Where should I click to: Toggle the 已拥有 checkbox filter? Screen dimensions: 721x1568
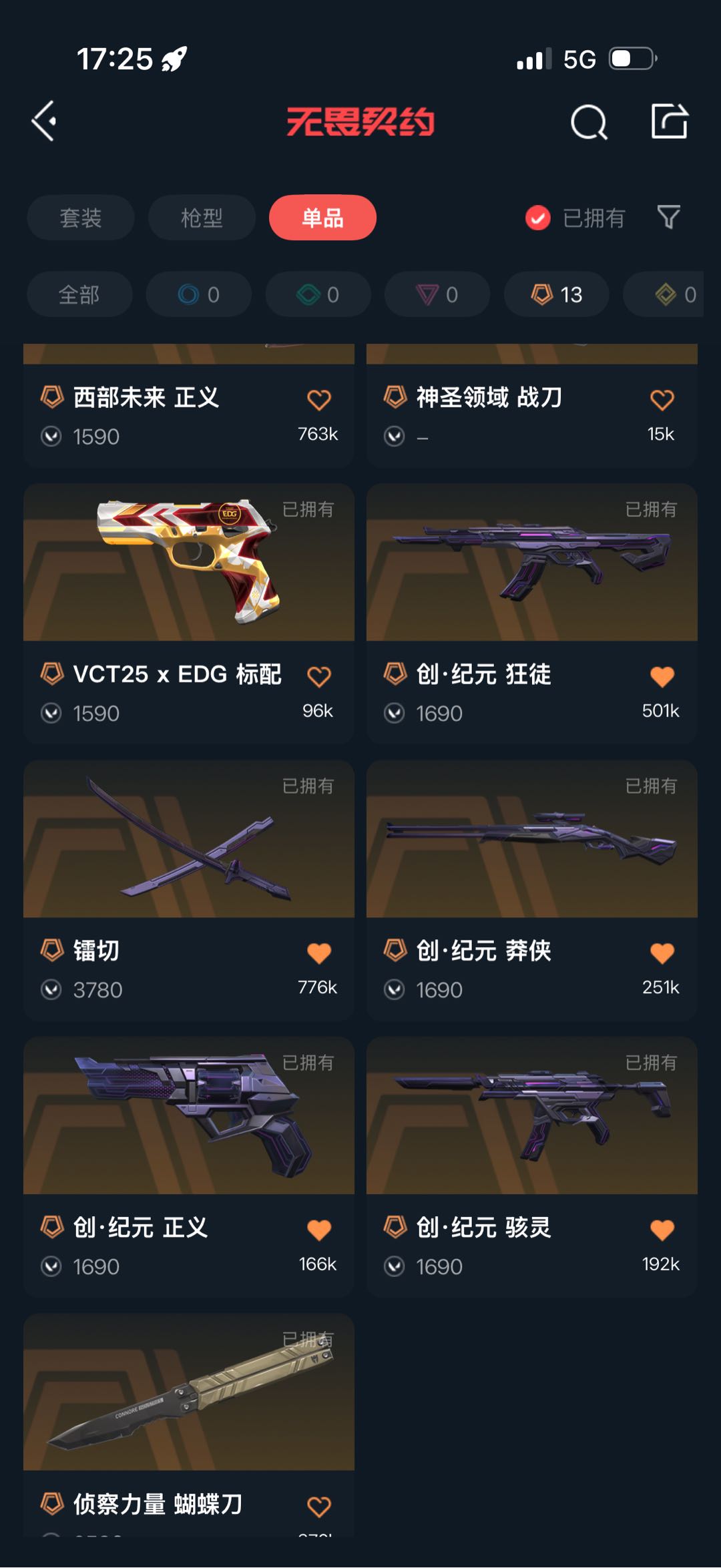[538, 218]
